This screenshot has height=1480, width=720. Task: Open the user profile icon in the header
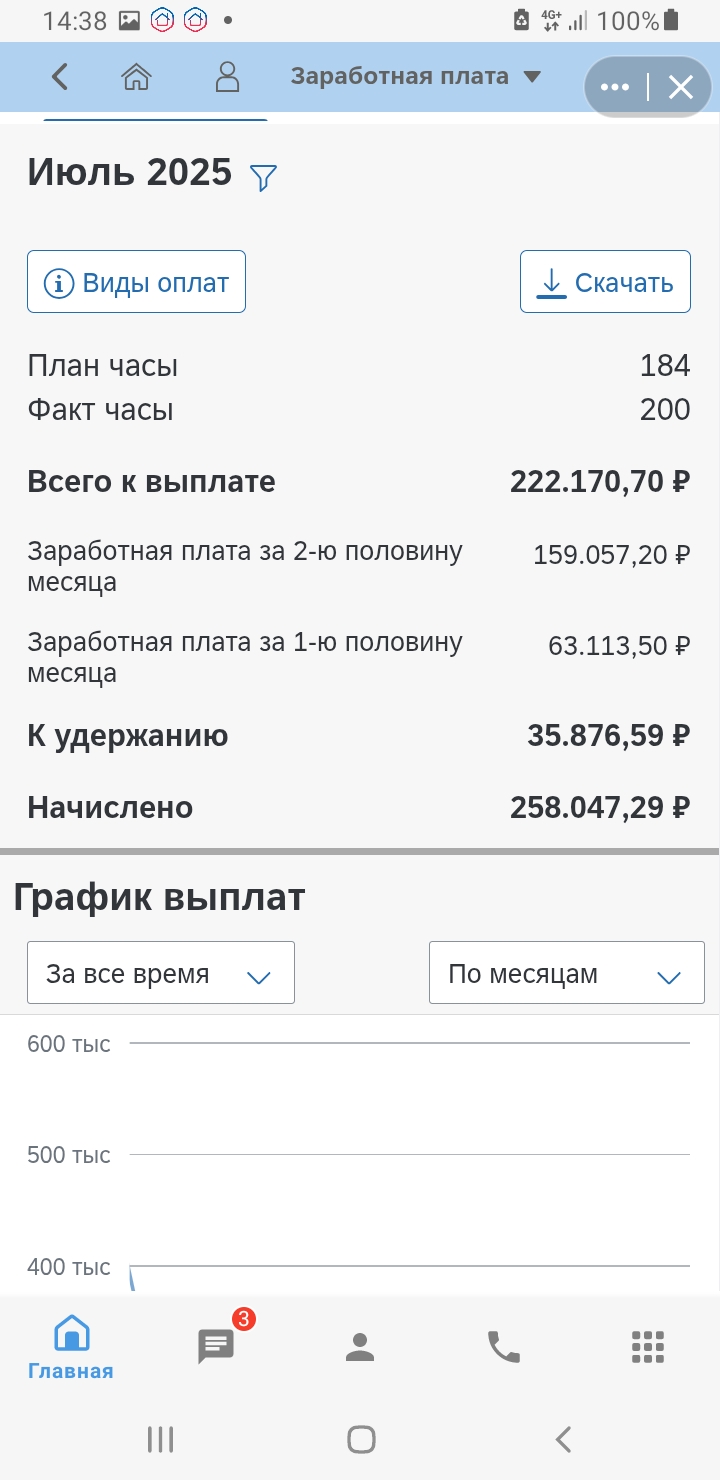[228, 77]
